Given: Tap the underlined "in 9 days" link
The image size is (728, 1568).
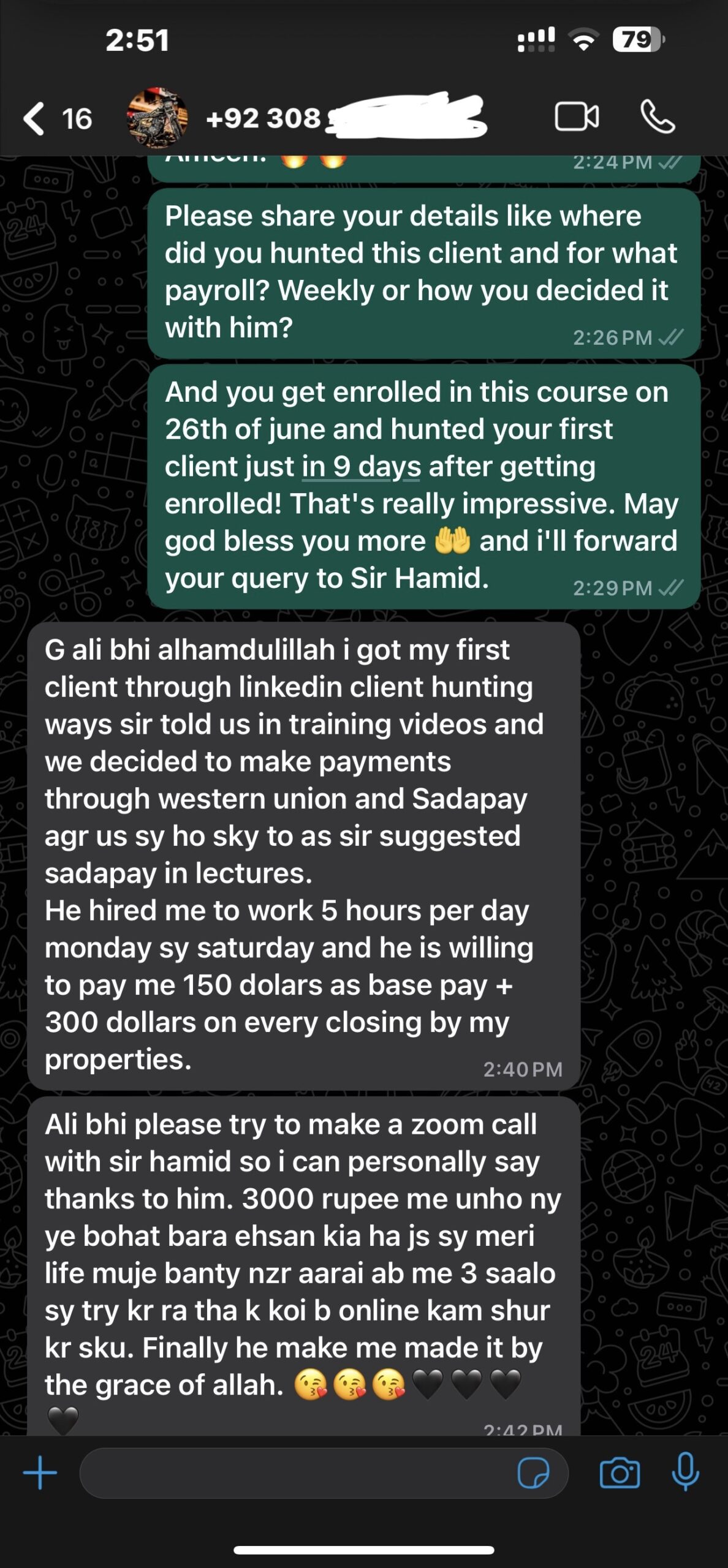Looking at the screenshot, I should click(361, 467).
